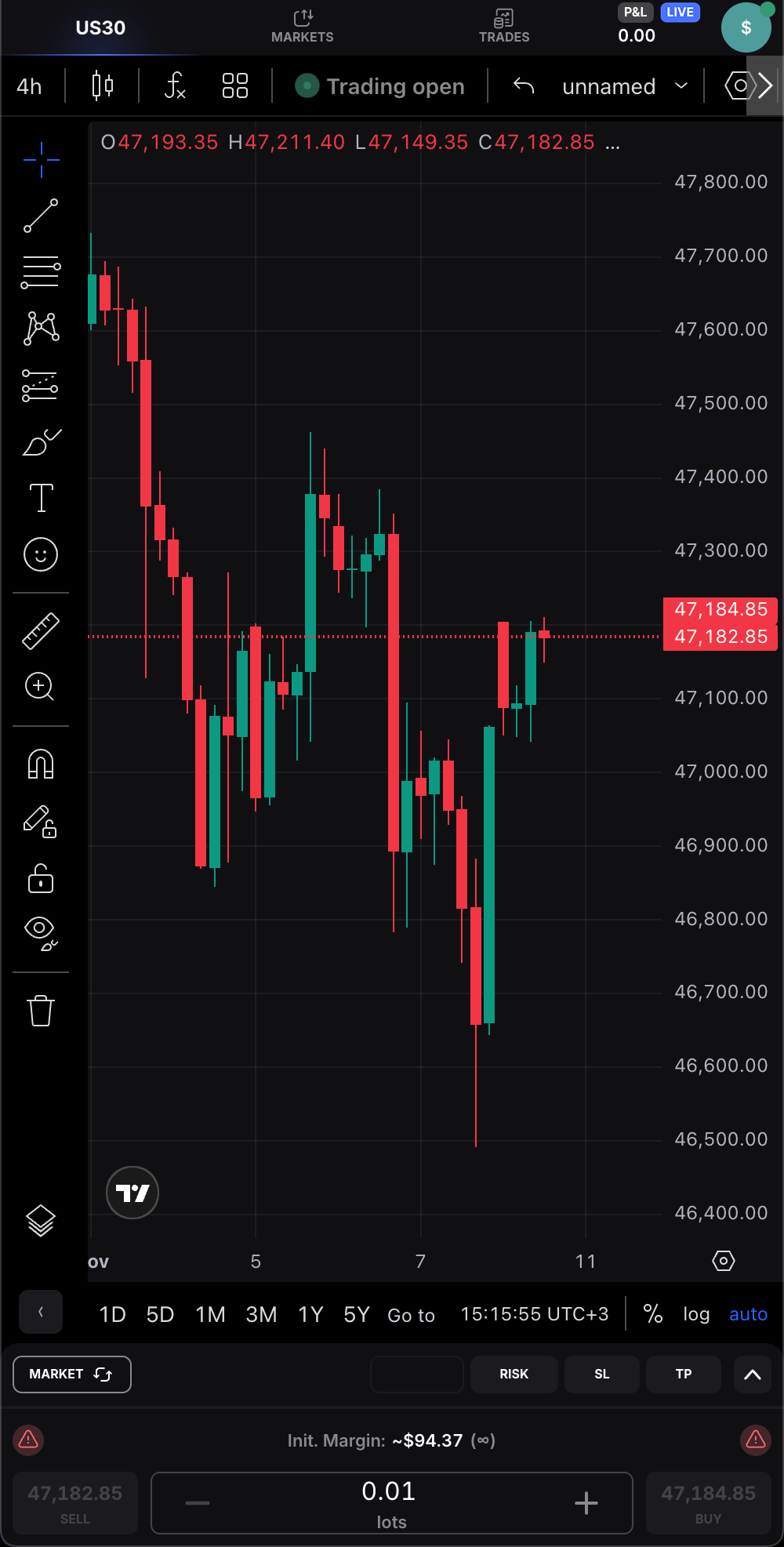
Task: Open the object tree layers panel
Action: click(x=41, y=1221)
